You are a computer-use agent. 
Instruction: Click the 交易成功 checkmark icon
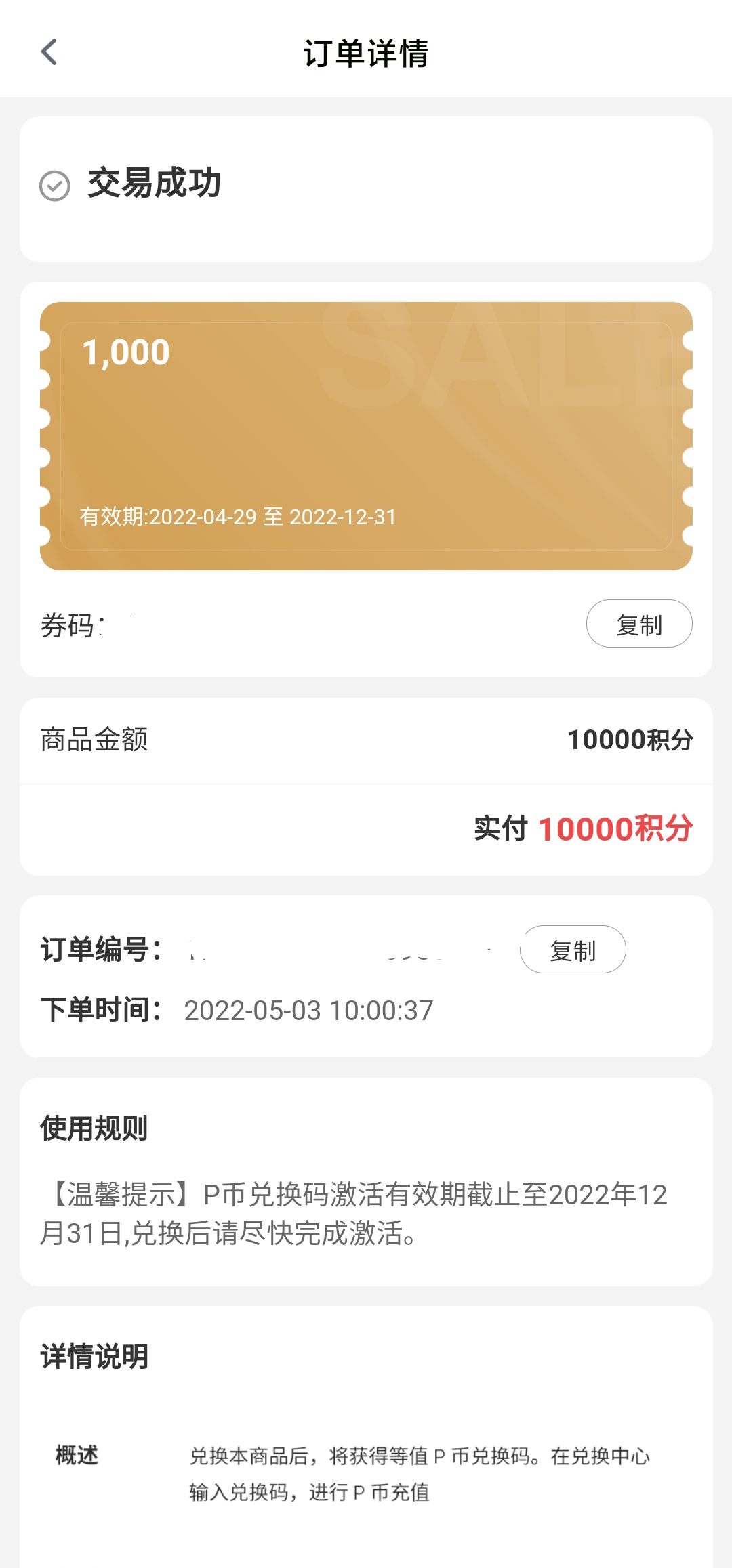tap(56, 184)
